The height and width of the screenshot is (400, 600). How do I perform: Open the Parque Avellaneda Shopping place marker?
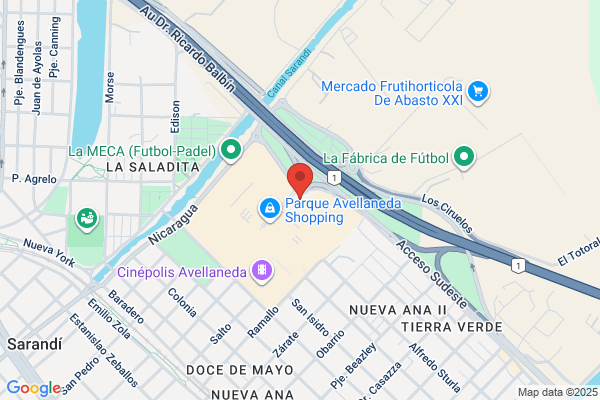click(x=270, y=209)
